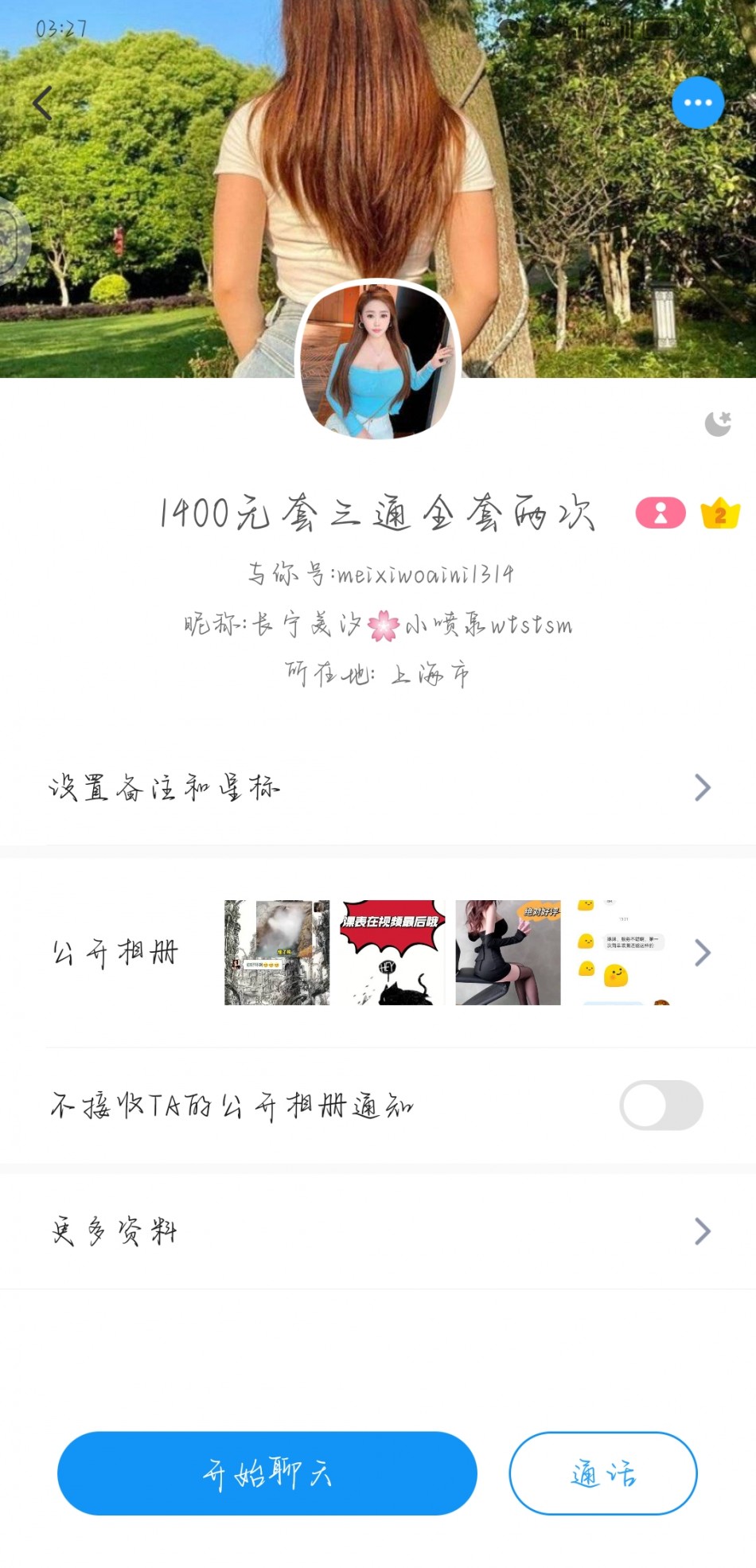
Task: Open 设置备注和星标 row
Action: coord(378,787)
